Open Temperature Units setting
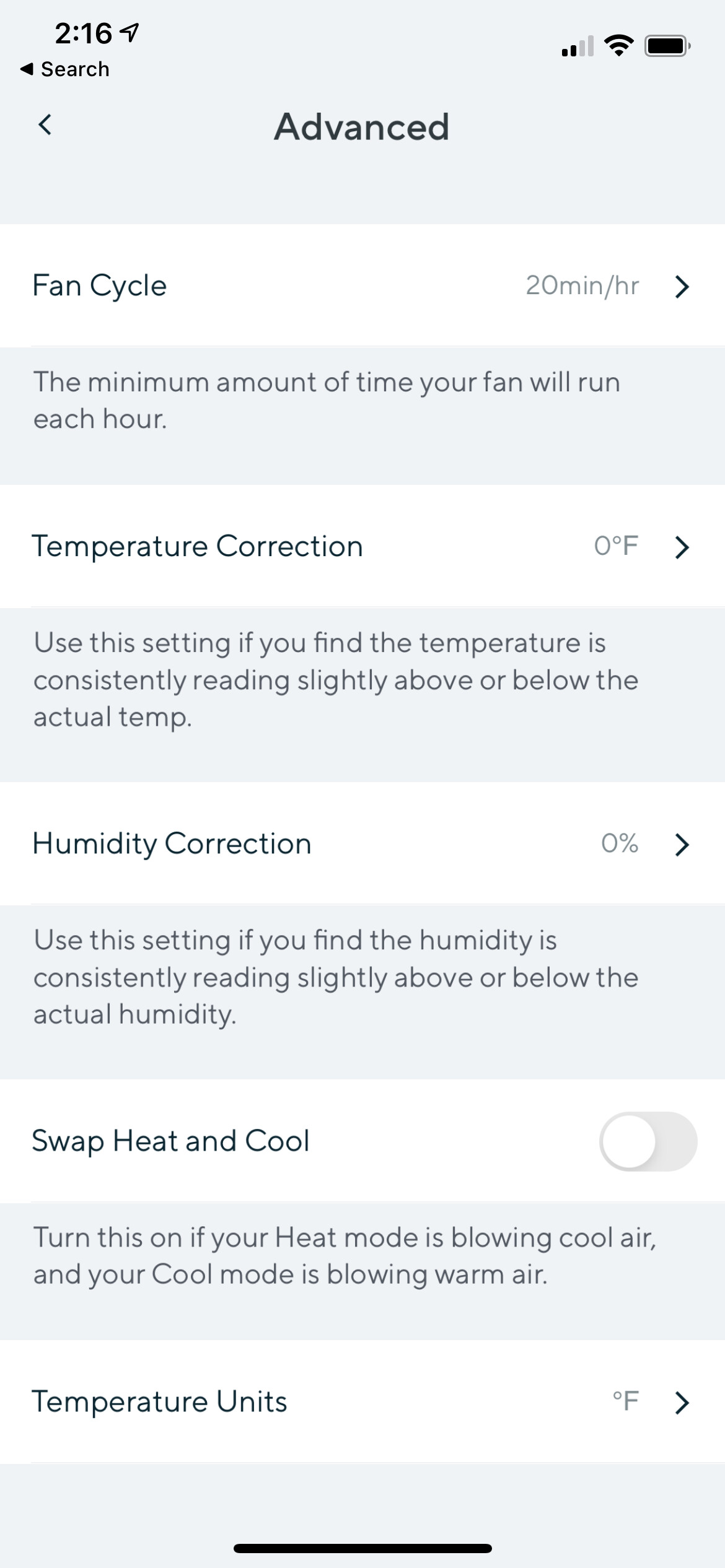 coord(362,1401)
